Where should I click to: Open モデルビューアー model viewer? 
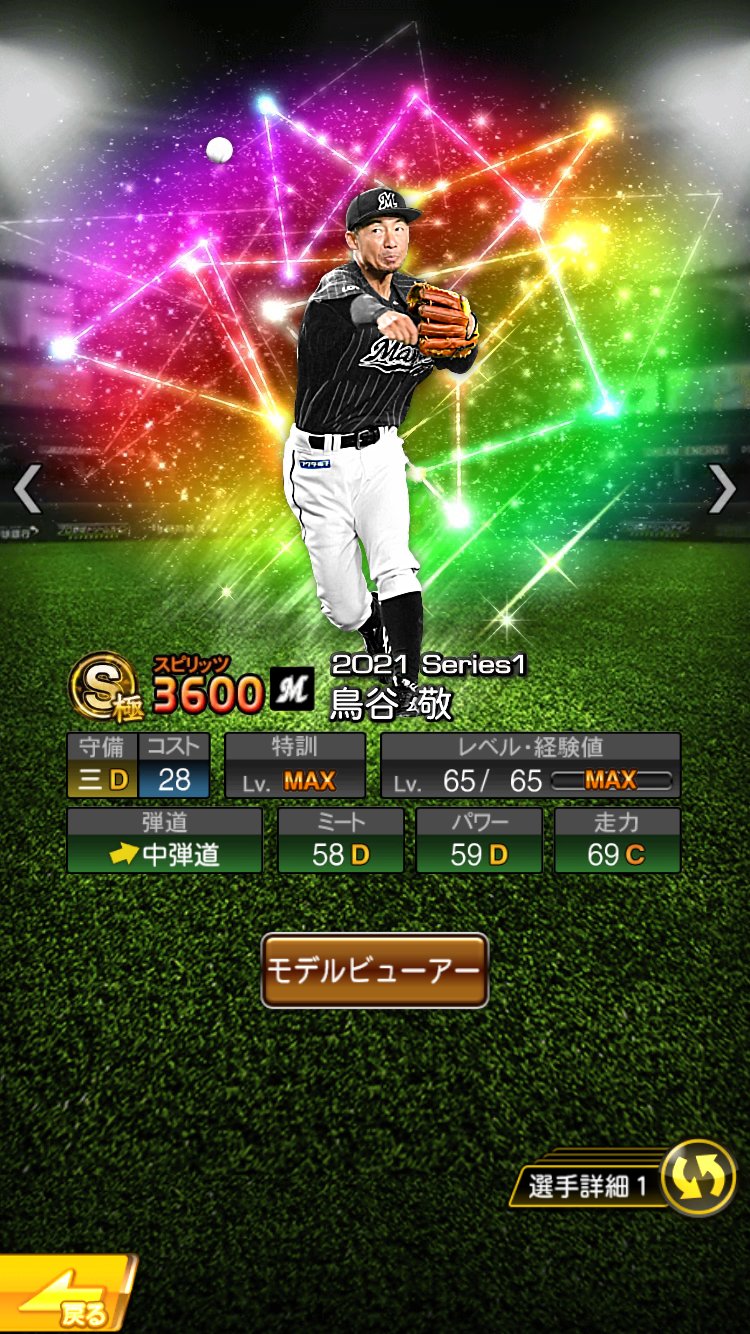pos(375,967)
